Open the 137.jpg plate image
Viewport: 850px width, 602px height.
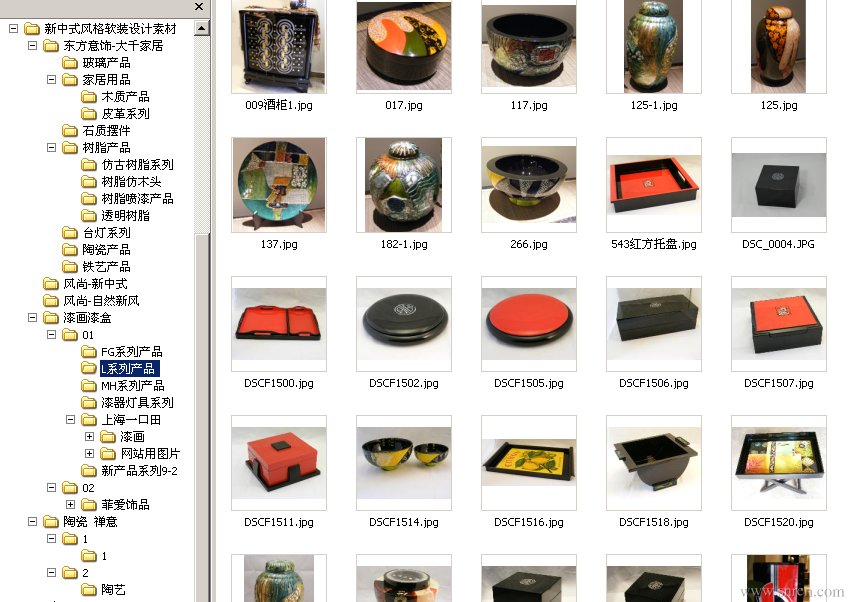point(278,185)
